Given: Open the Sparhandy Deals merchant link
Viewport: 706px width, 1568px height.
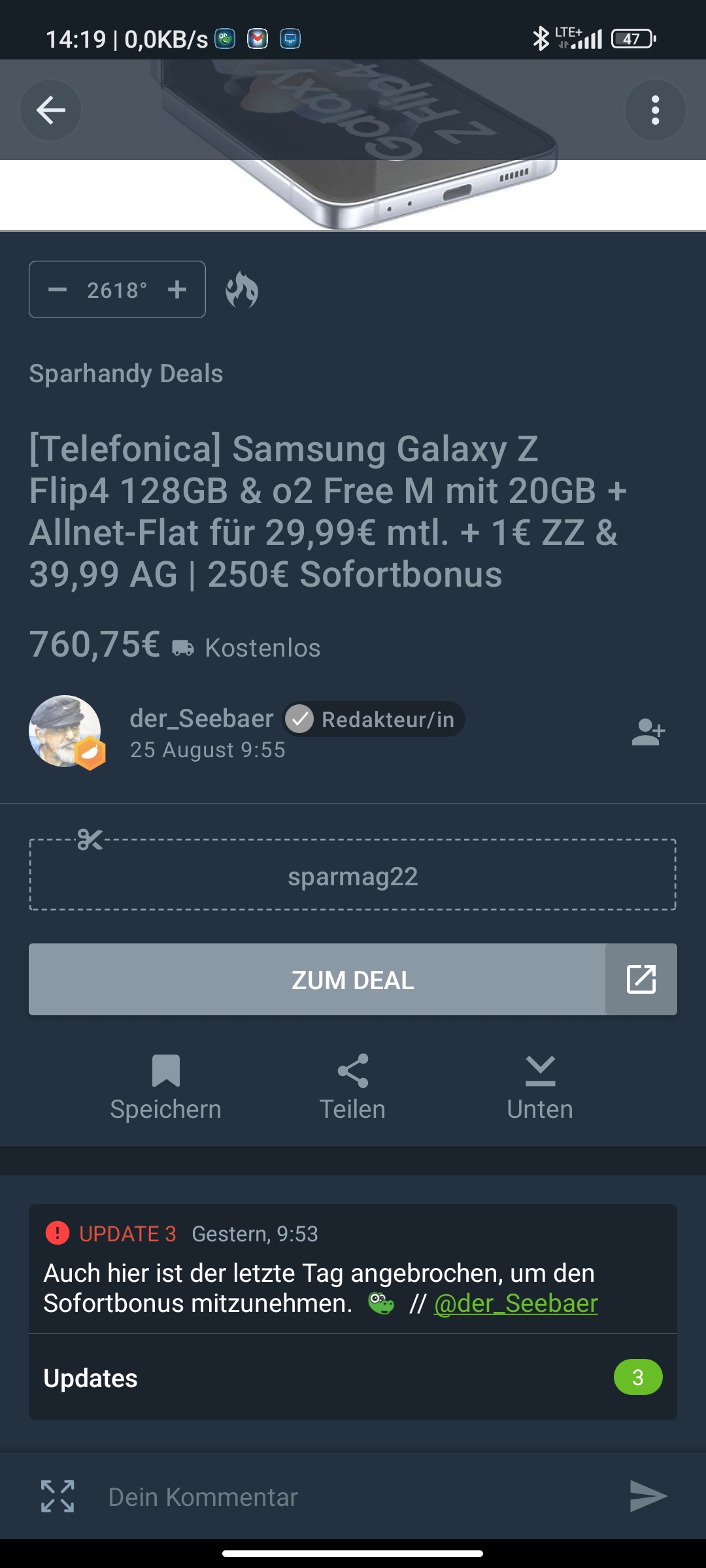Looking at the screenshot, I should pos(126,374).
